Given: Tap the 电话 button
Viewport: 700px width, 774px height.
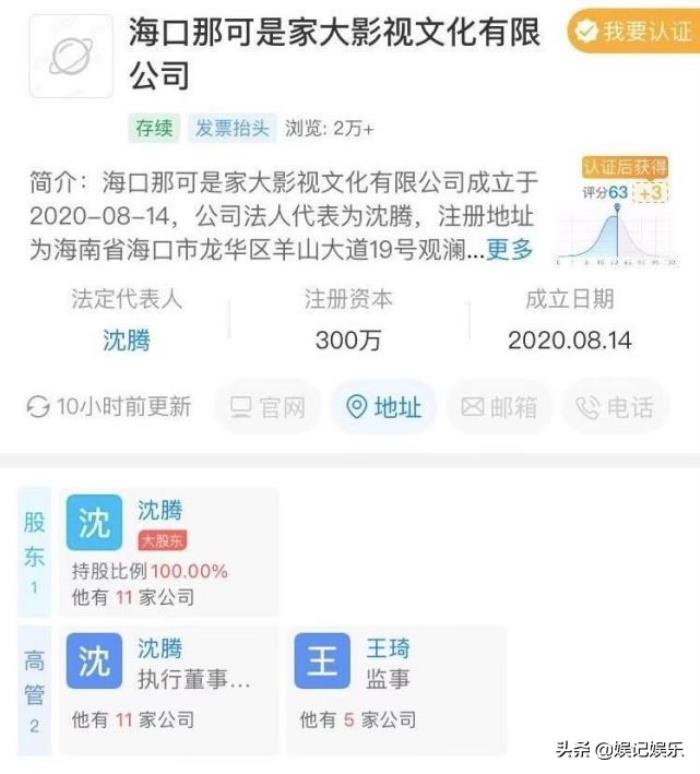Looking at the screenshot, I should 615,407.
